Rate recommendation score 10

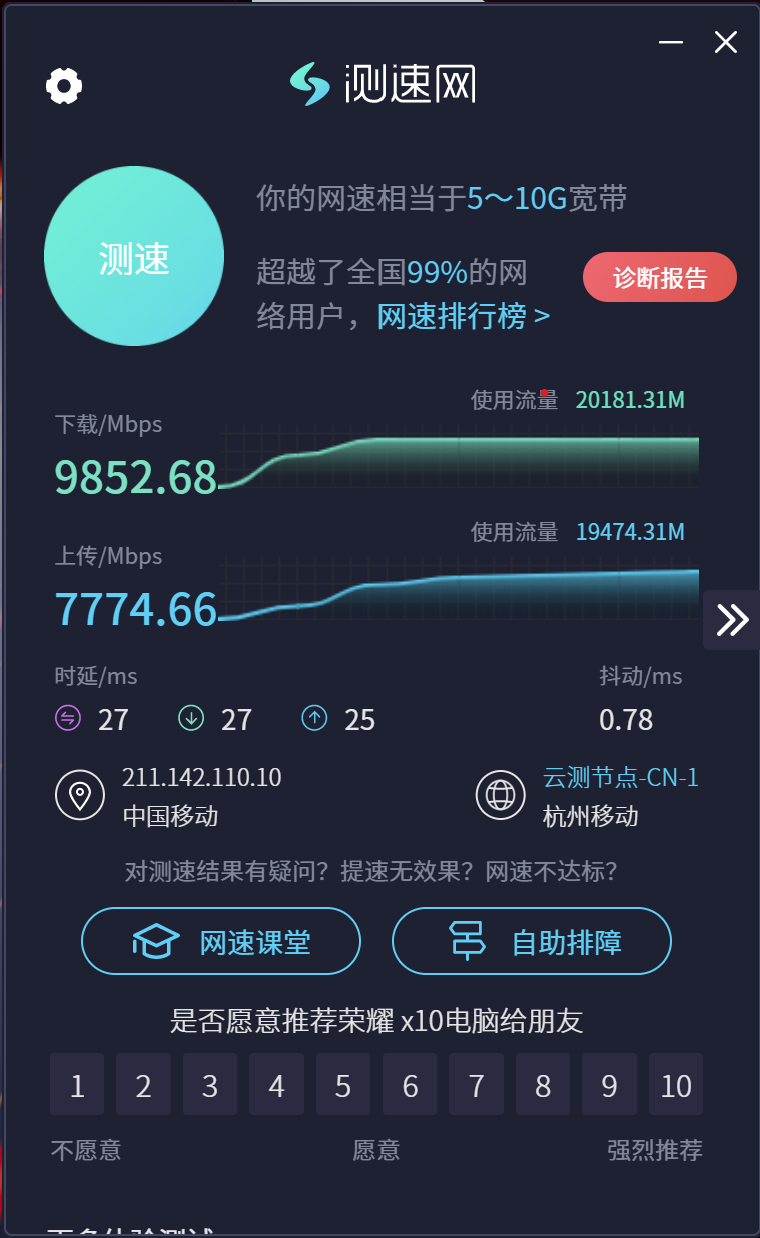pyautogui.click(x=676, y=1084)
